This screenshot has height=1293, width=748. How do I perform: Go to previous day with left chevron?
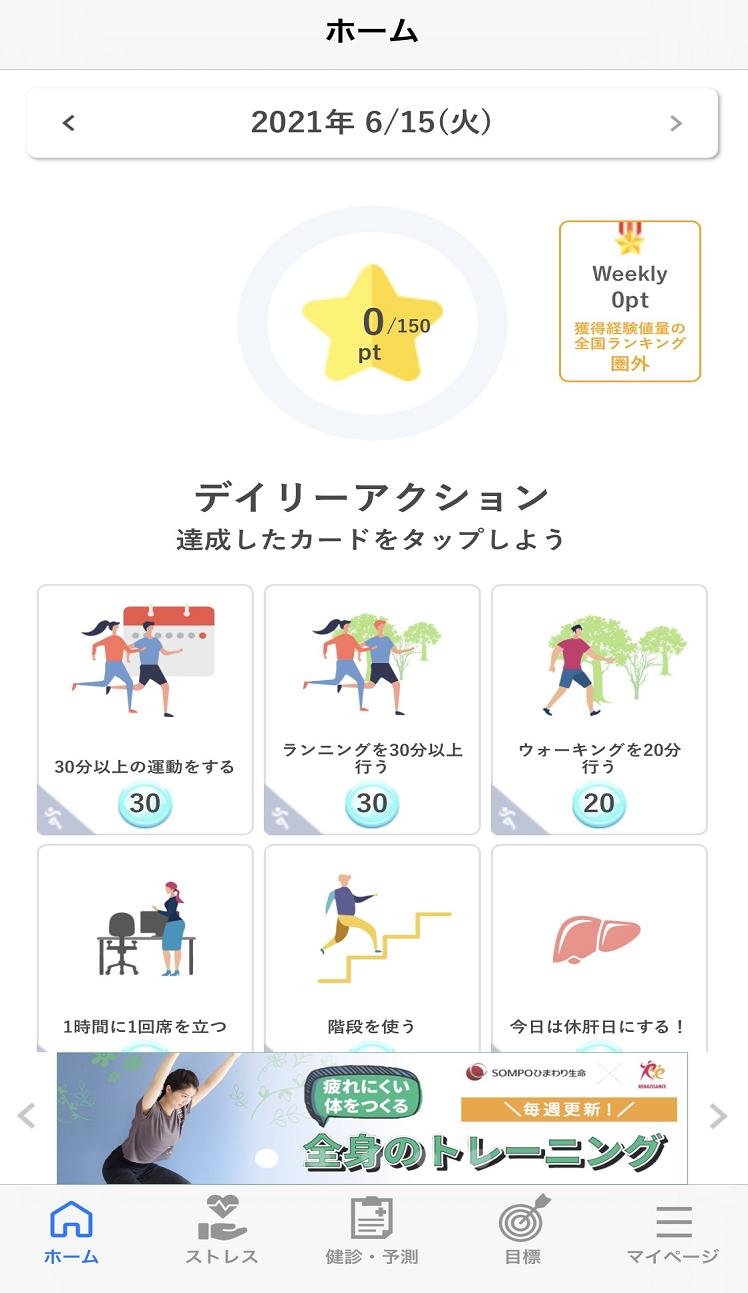point(67,122)
